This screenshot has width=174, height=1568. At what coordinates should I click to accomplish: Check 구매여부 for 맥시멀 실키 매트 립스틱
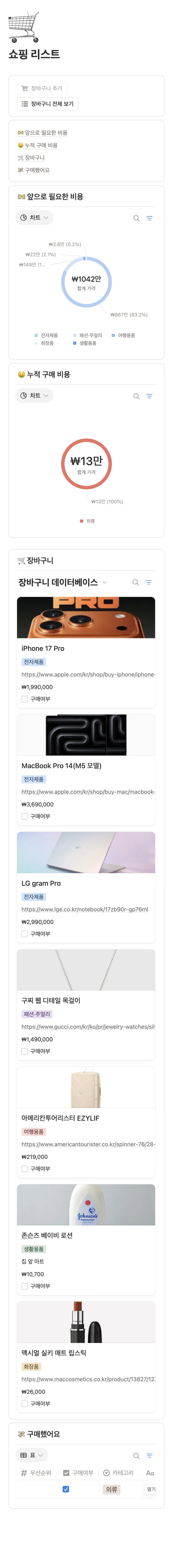click(25, 1404)
